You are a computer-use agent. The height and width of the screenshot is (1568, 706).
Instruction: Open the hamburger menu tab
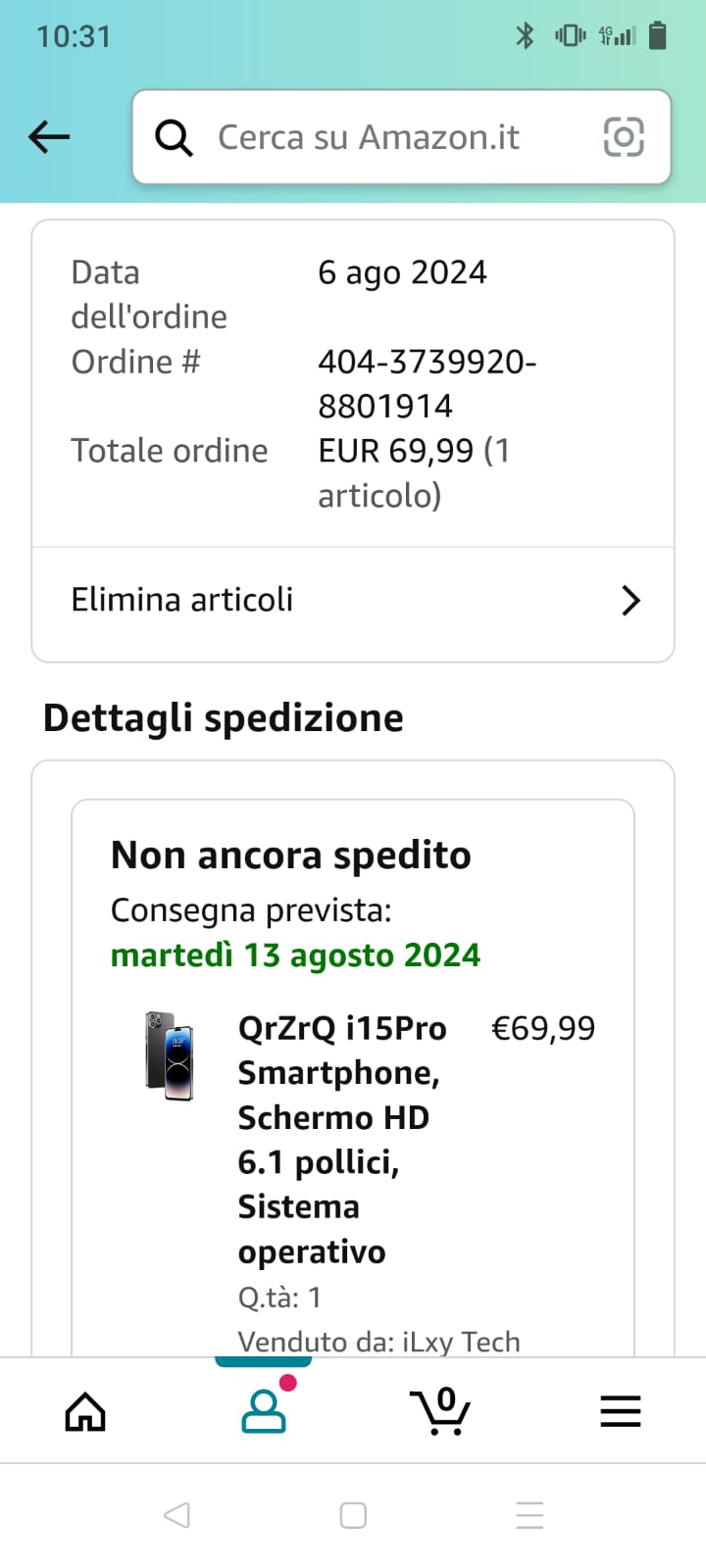620,1411
